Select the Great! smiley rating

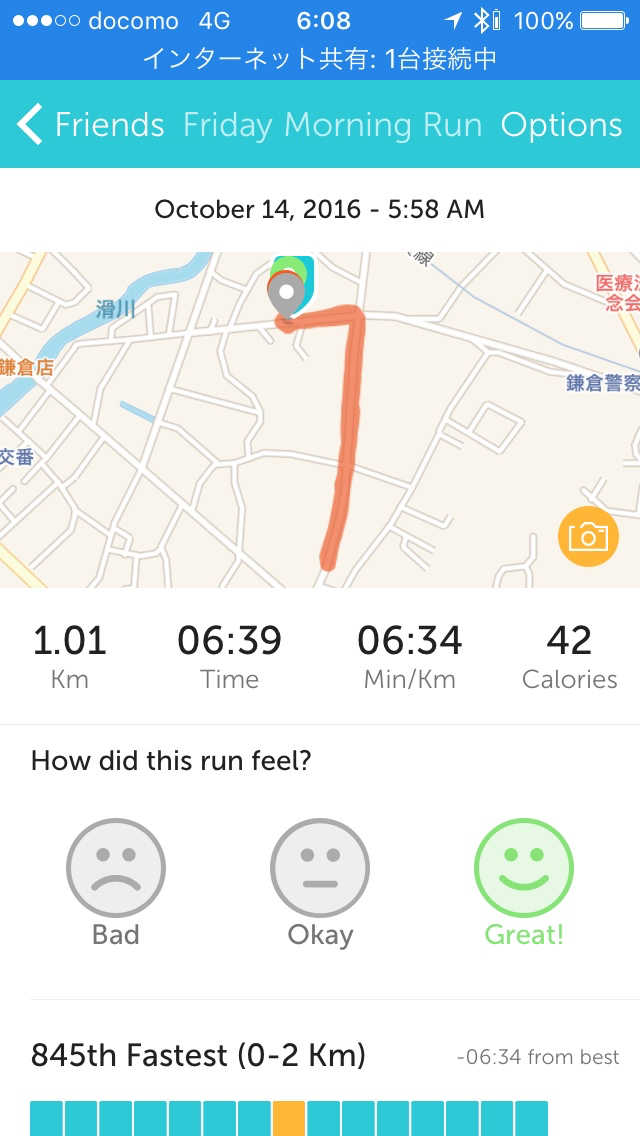click(524, 868)
